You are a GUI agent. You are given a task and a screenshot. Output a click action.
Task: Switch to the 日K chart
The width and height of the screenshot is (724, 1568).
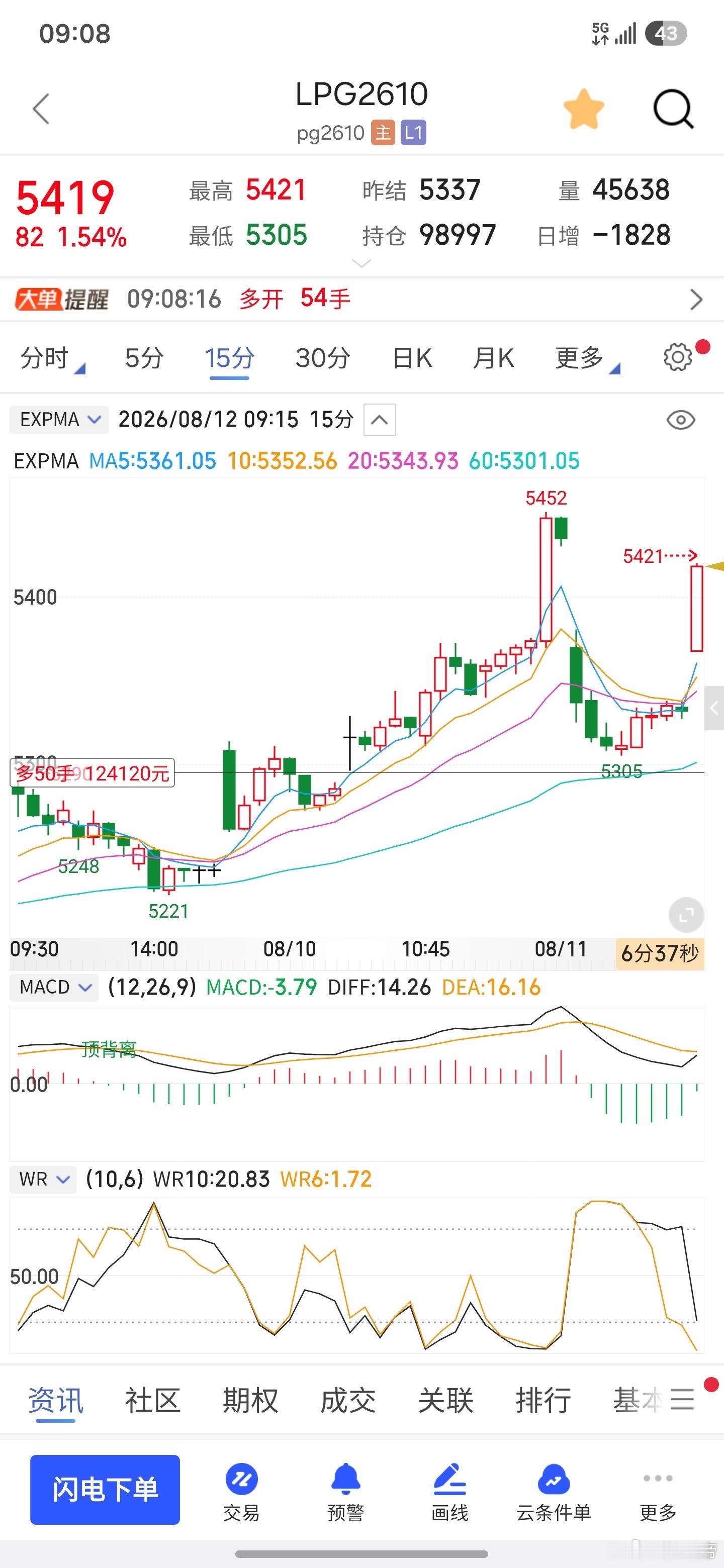(x=412, y=358)
